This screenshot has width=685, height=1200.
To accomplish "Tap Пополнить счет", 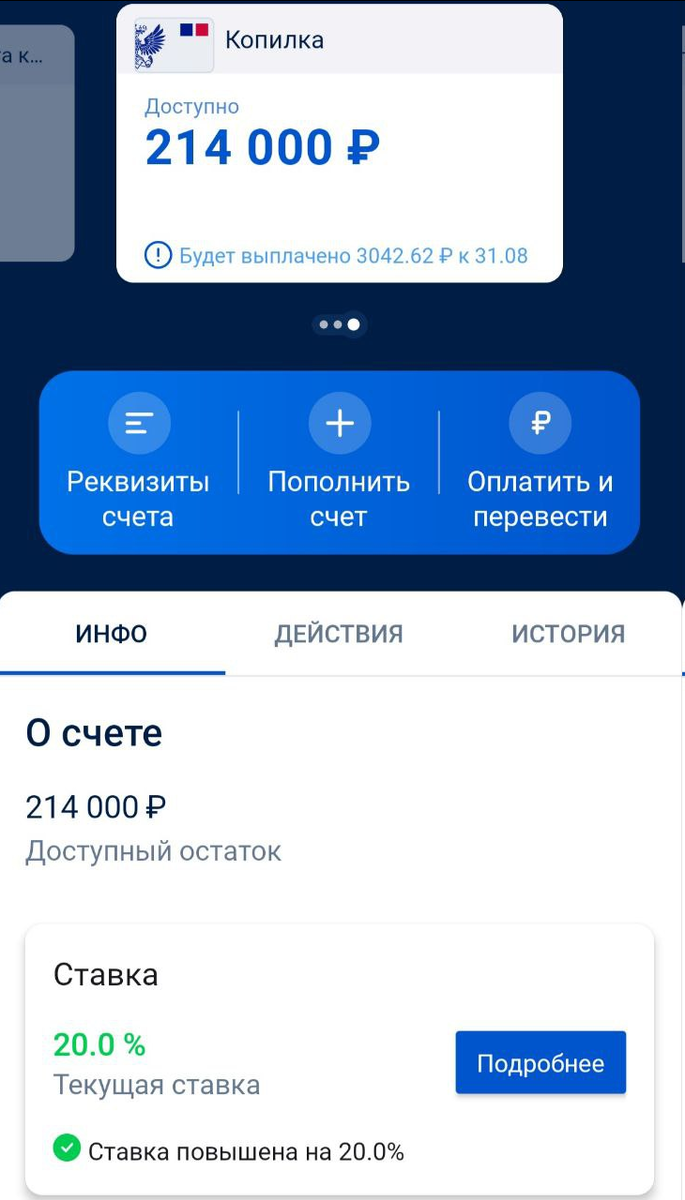I will [339, 463].
